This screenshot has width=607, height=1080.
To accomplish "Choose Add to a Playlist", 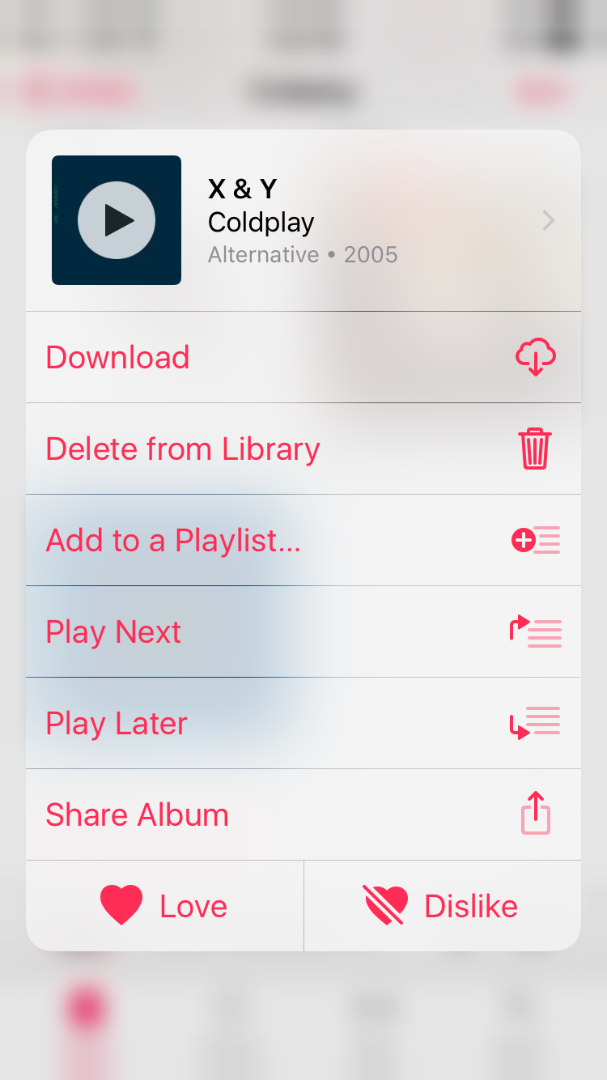I will [303, 541].
